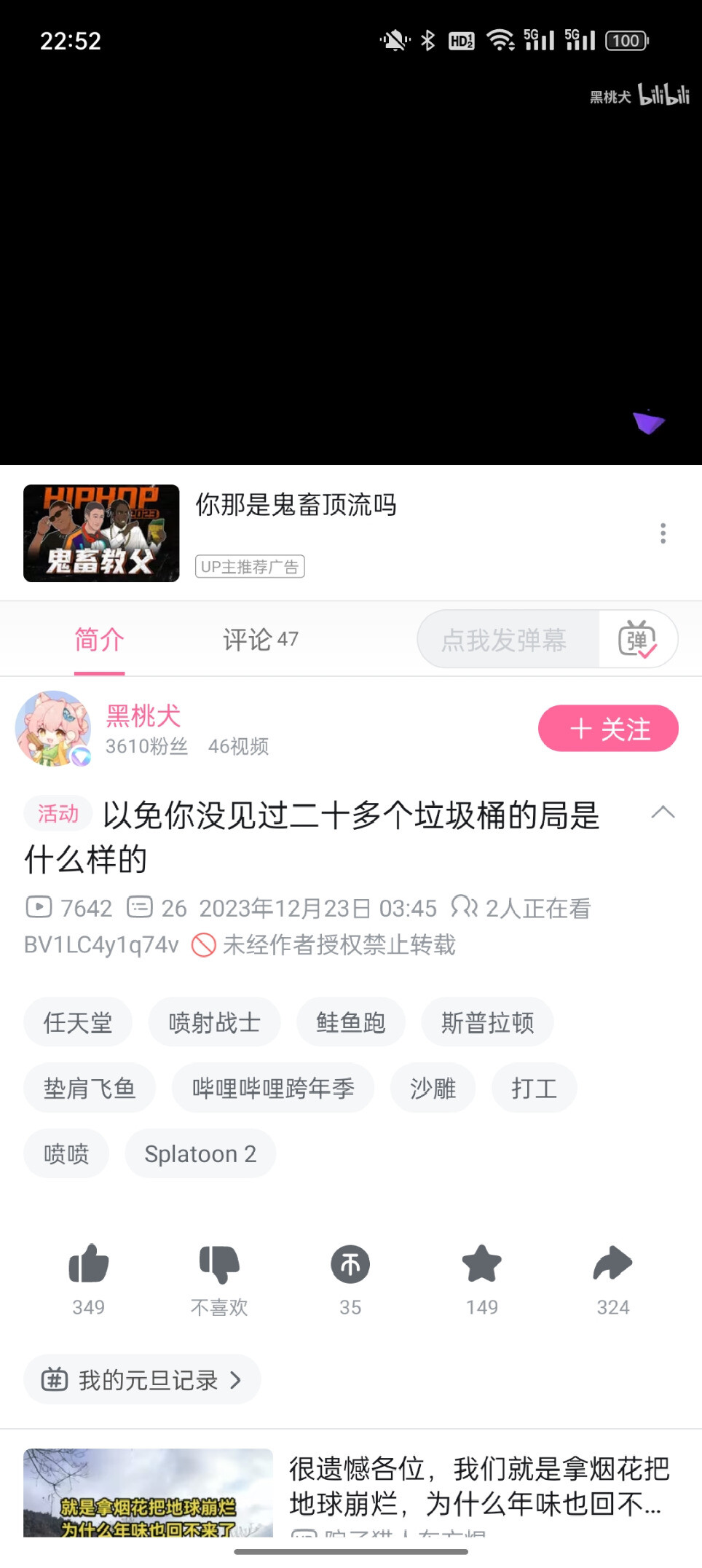The image size is (702, 1568).
Task: Toggle the danmaku display icon
Action: [x=637, y=640]
